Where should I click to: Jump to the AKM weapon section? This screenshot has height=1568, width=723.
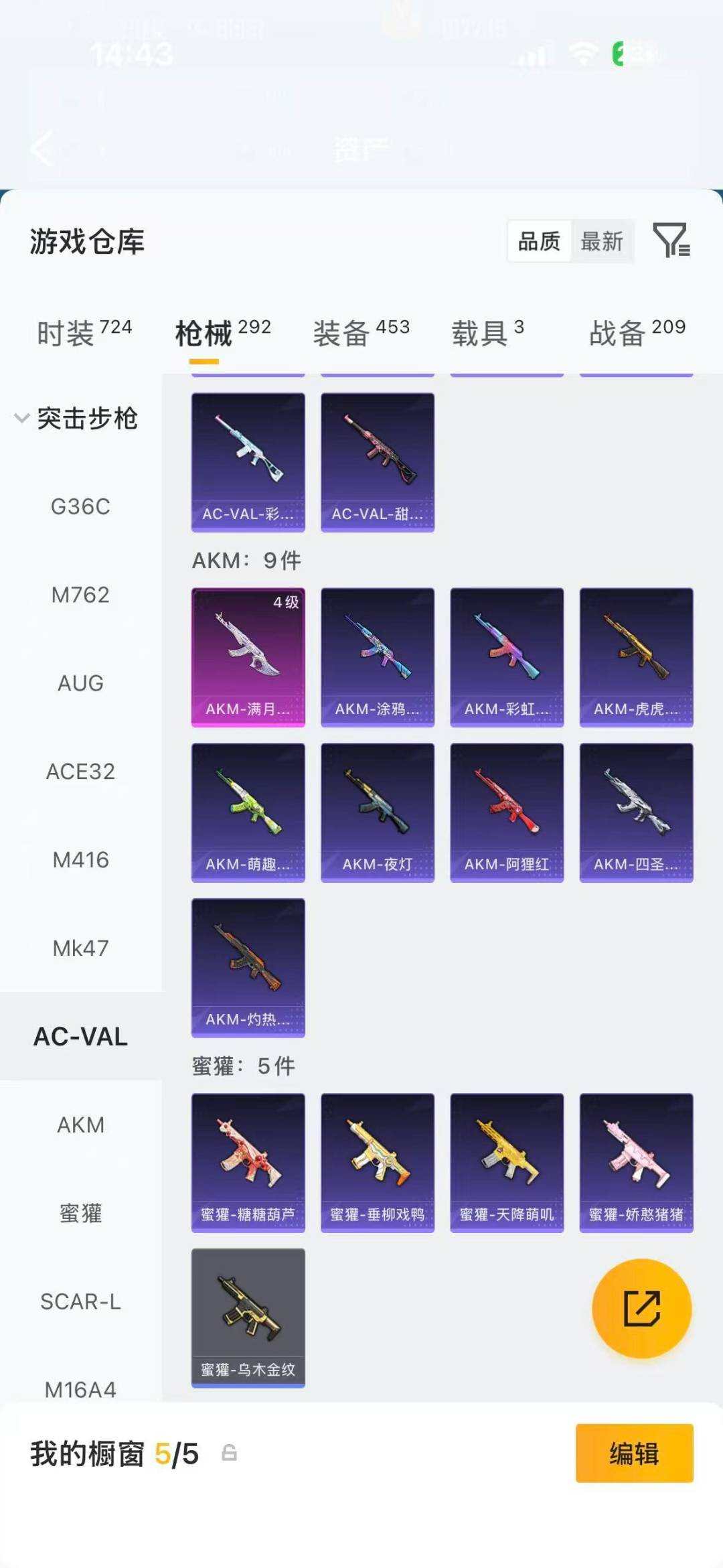point(81,1125)
